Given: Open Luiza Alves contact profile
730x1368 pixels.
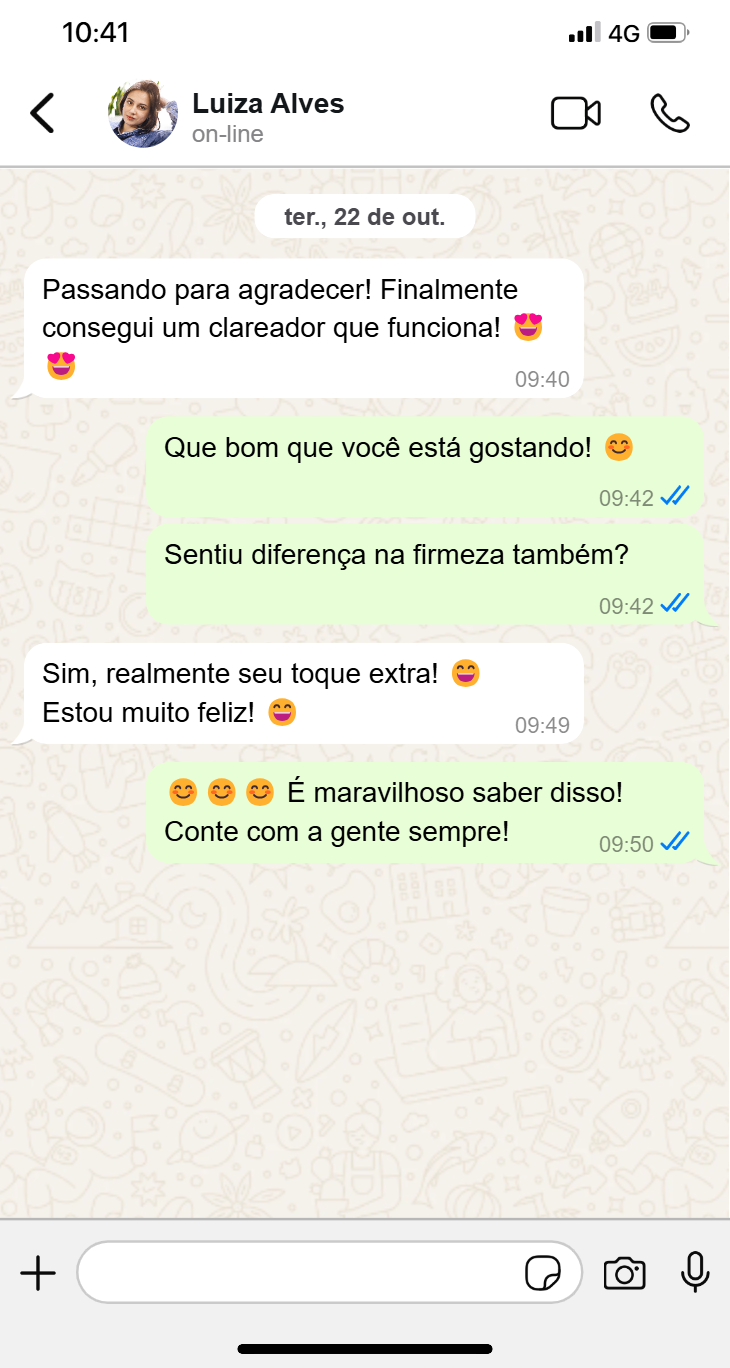Looking at the screenshot, I should point(267,116).
